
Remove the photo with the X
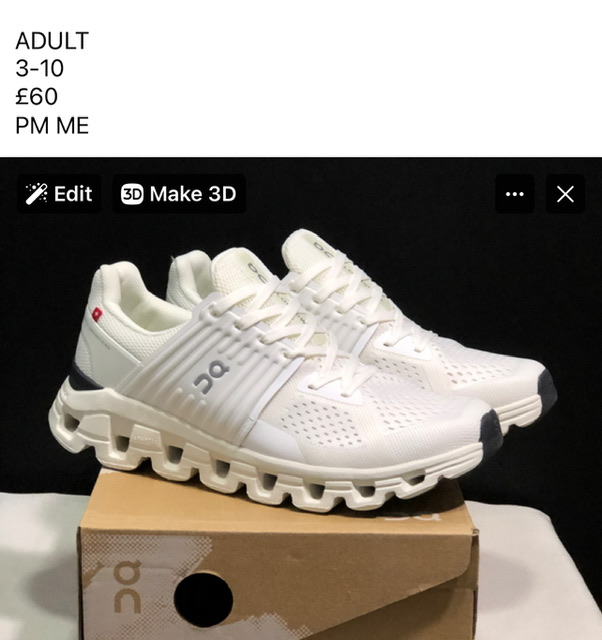(x=565, y=194)
